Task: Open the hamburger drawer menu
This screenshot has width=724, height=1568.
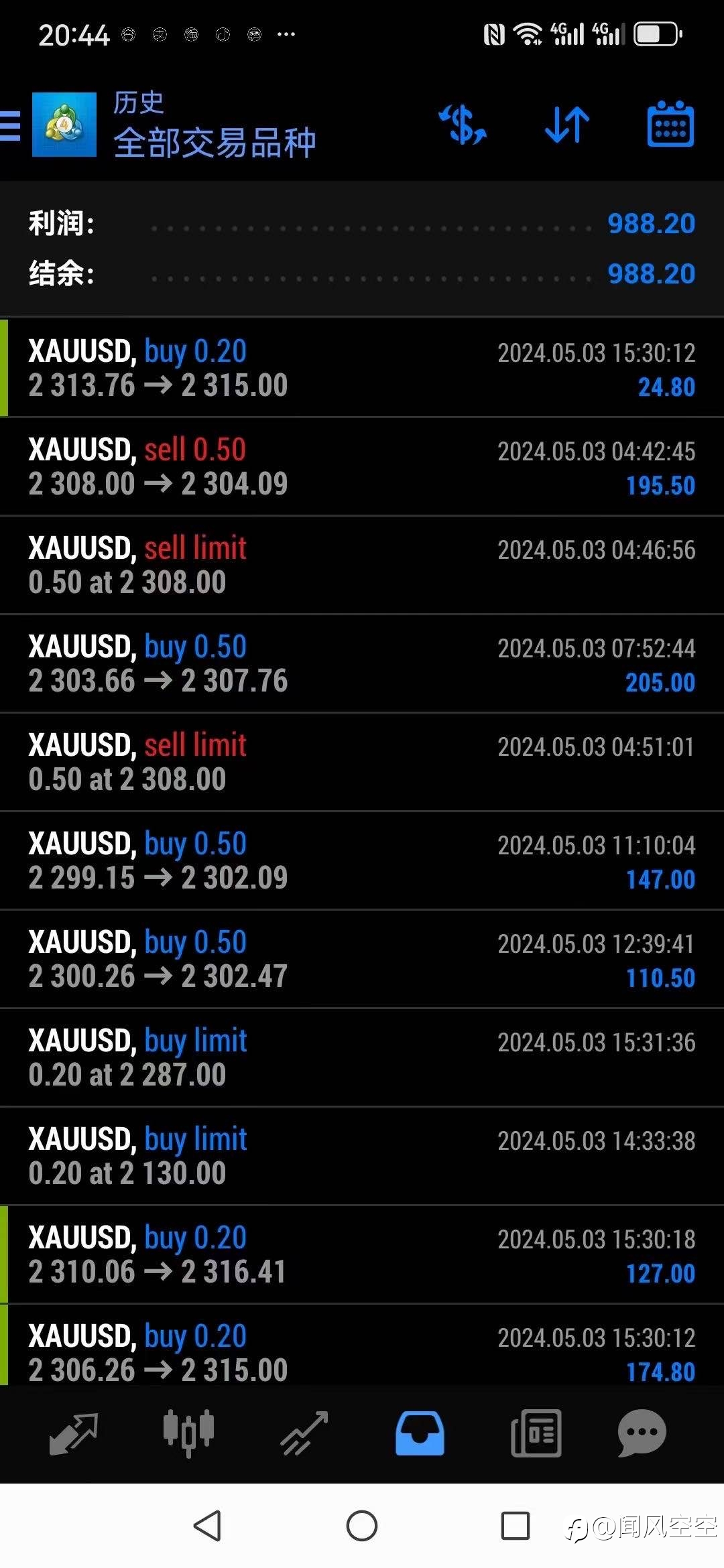Action: pos(10,125)
